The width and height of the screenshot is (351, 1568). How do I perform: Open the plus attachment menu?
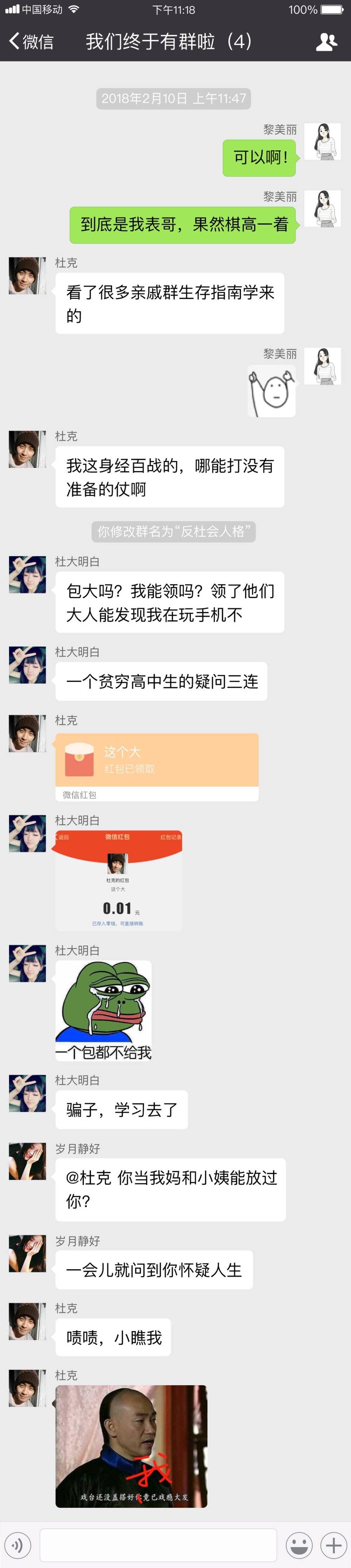click(x=333, y=1544)
